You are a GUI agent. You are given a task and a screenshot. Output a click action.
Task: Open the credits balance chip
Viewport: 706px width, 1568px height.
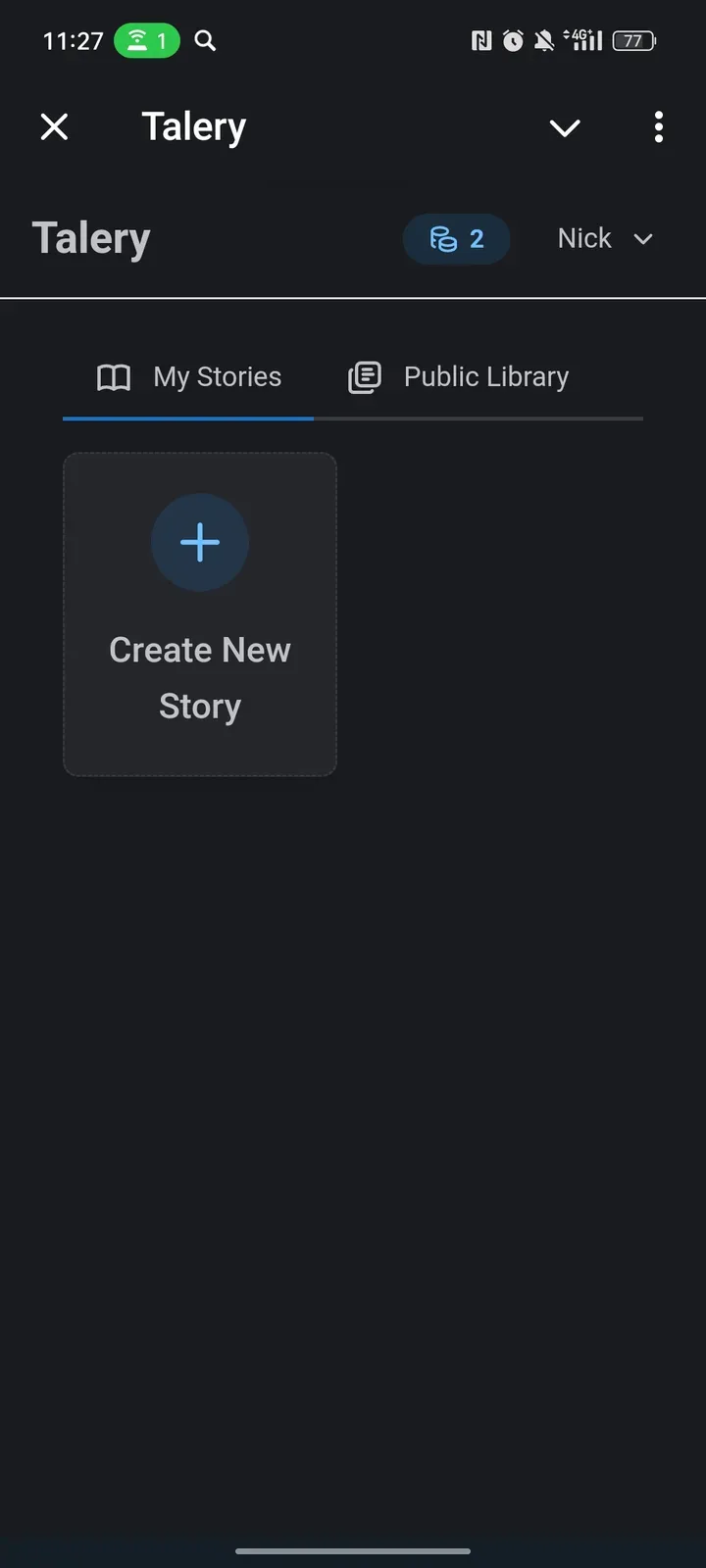(x=456, y=238)
